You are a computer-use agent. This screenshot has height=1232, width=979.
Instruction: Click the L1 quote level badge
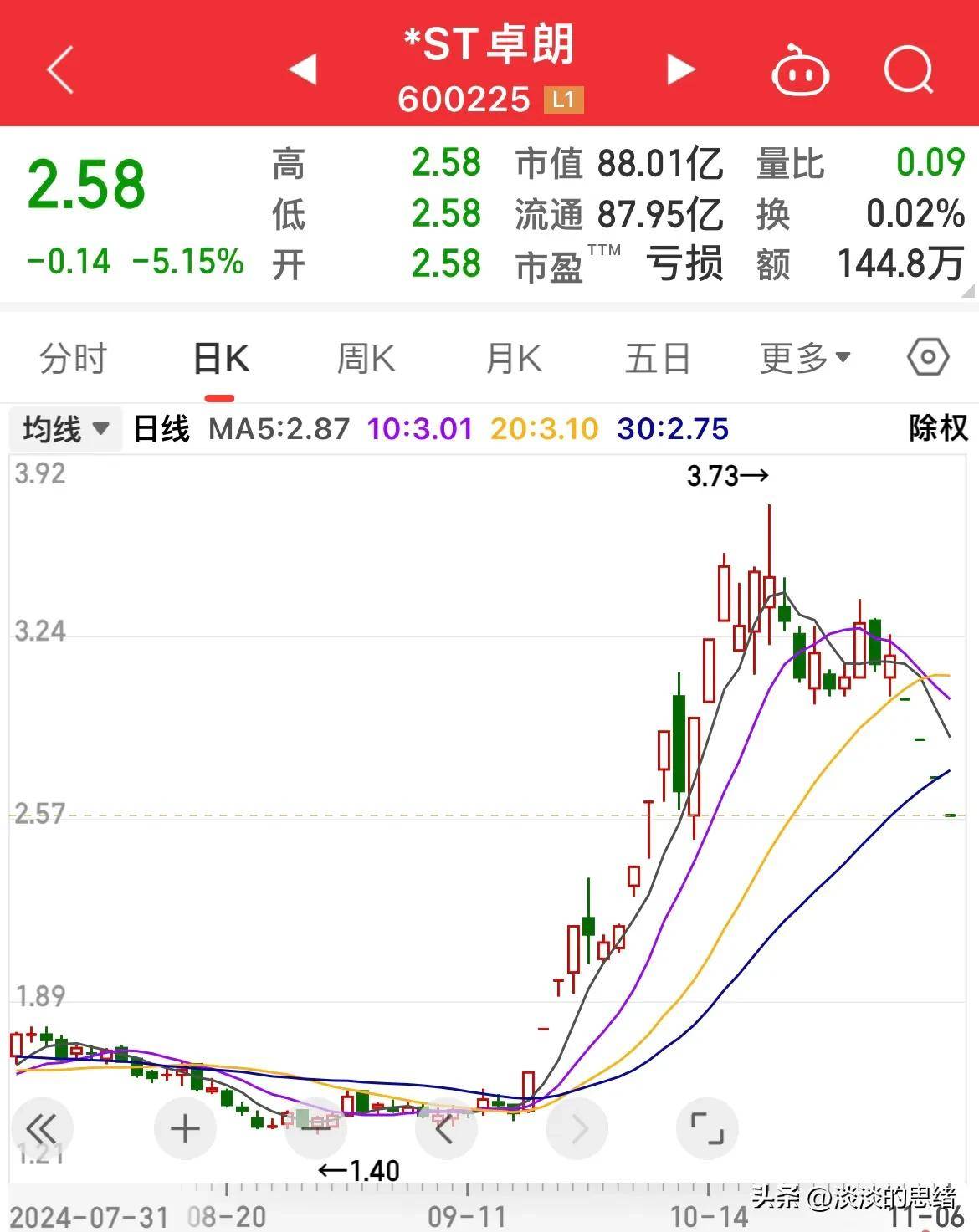[566, 100]
